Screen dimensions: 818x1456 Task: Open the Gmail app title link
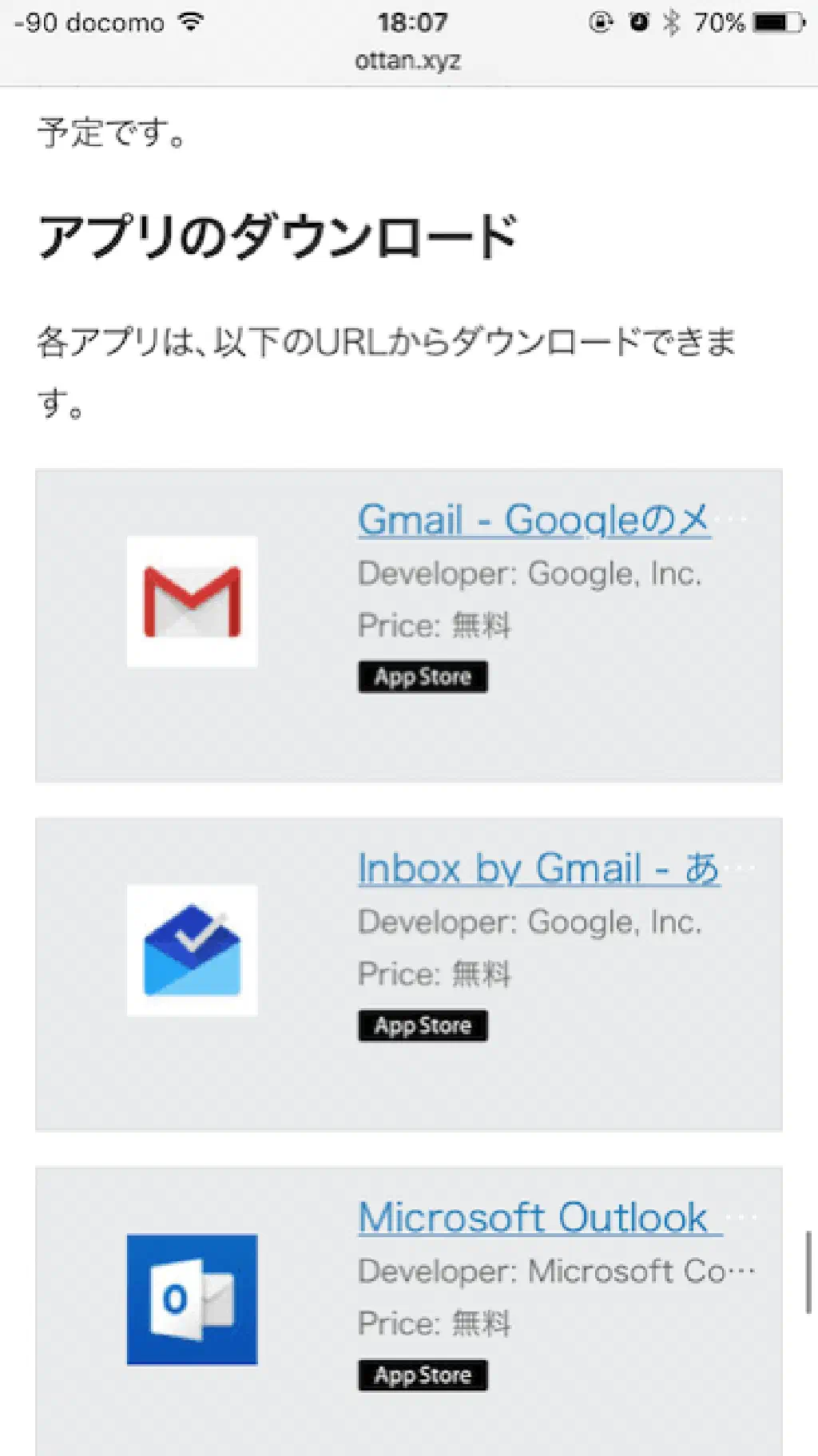pyautogui.click(x=534, y=521)
